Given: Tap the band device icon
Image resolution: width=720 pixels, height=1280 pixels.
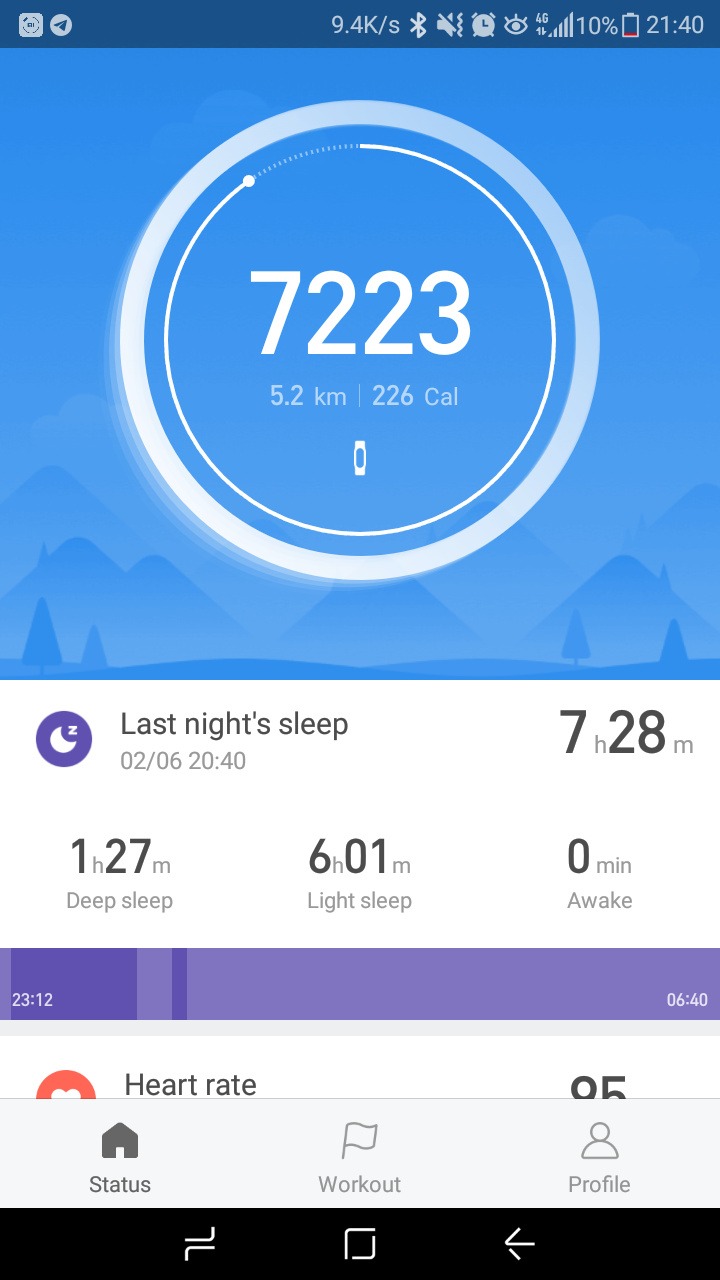Looking at the screenshot, I should [x=360, y=458].
